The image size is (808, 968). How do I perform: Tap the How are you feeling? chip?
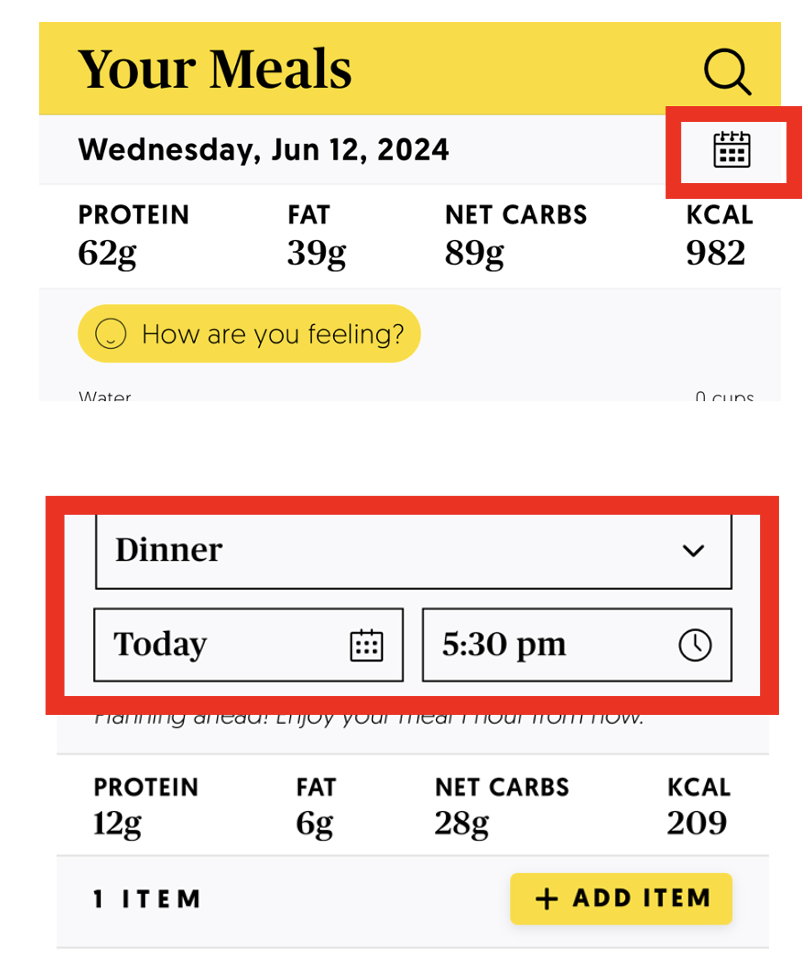pos(249,334)
